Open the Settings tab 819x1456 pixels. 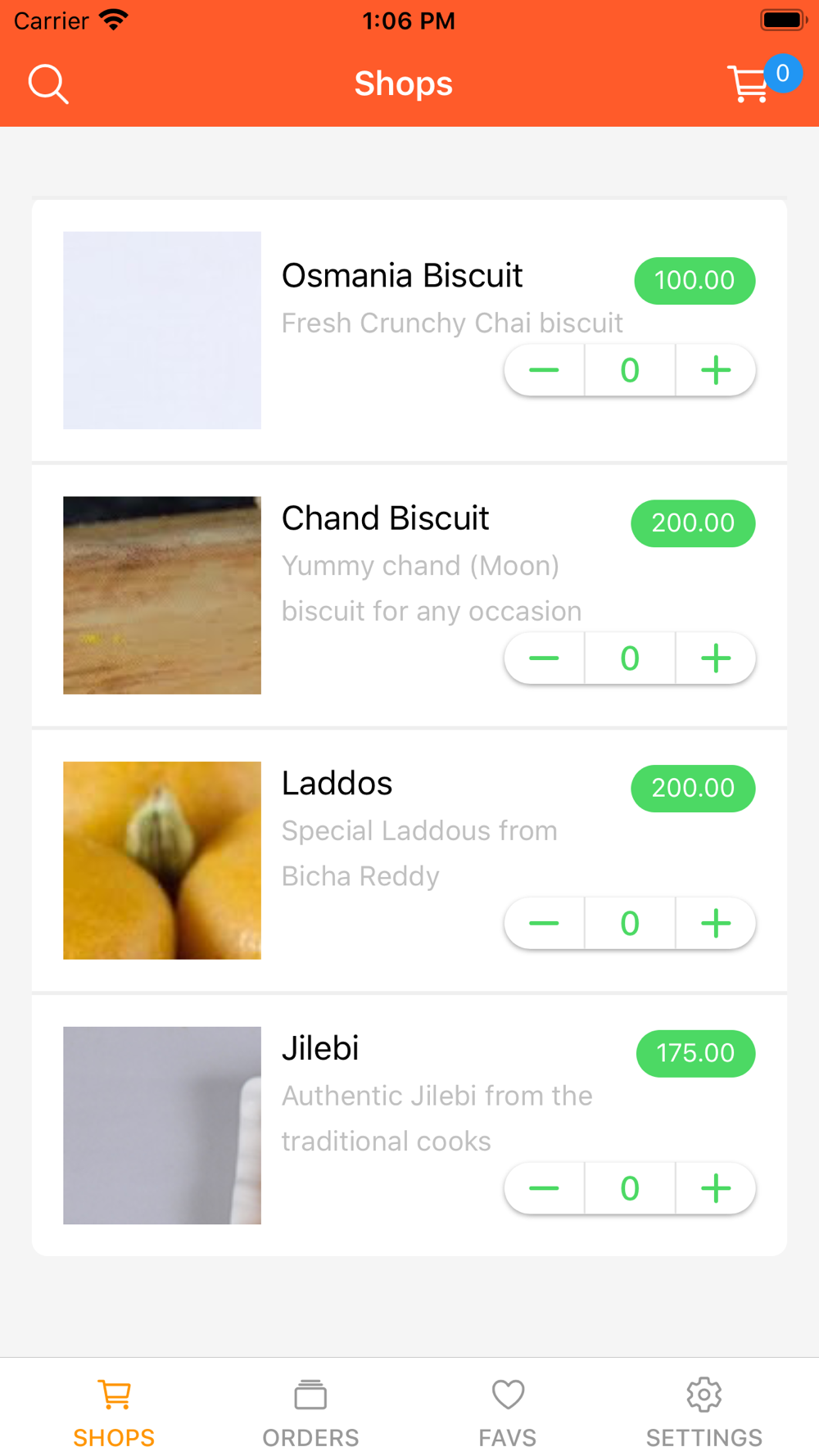coord(704,1411)
